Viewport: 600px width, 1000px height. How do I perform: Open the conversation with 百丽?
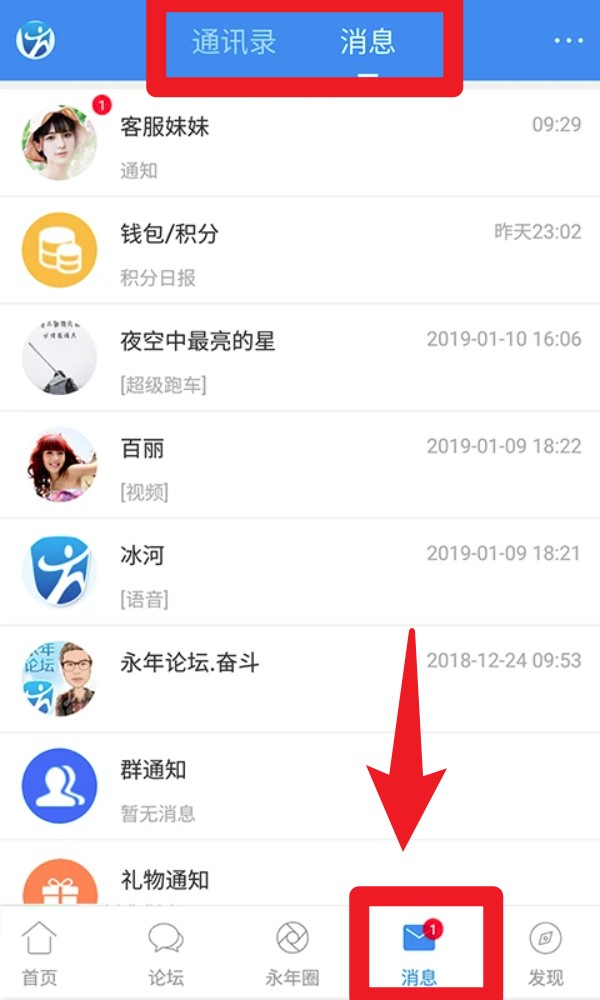(x=300, y=465)
